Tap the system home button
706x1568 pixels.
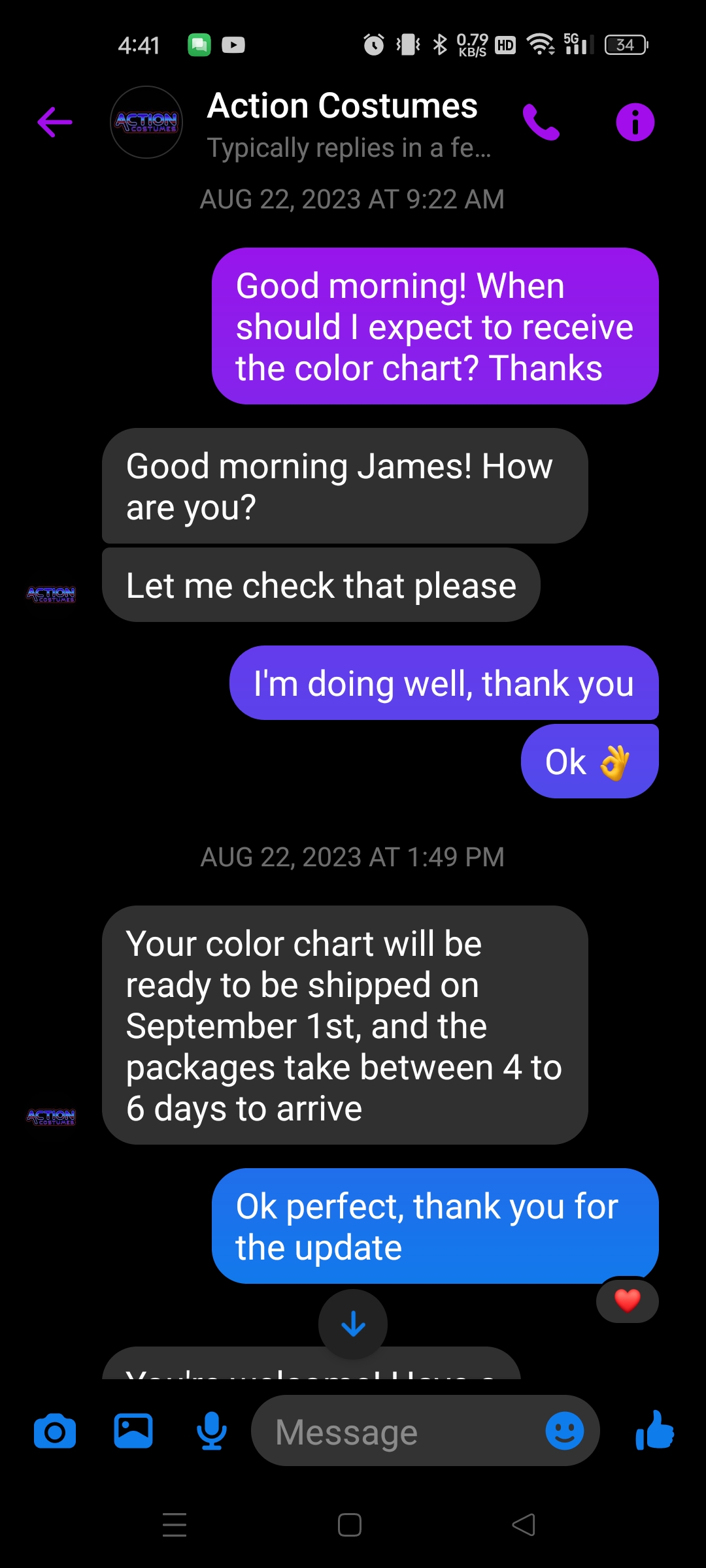coord(350,1525)
